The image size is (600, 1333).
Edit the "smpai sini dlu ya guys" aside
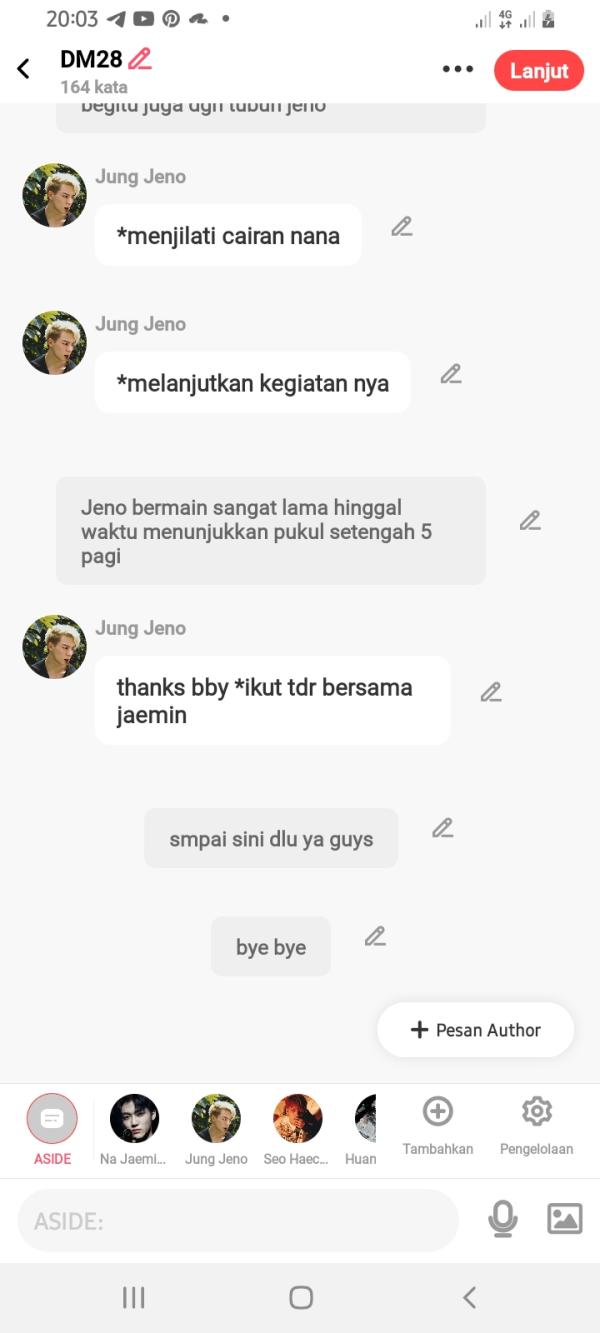pyautogui.click(x=443, y=828)
